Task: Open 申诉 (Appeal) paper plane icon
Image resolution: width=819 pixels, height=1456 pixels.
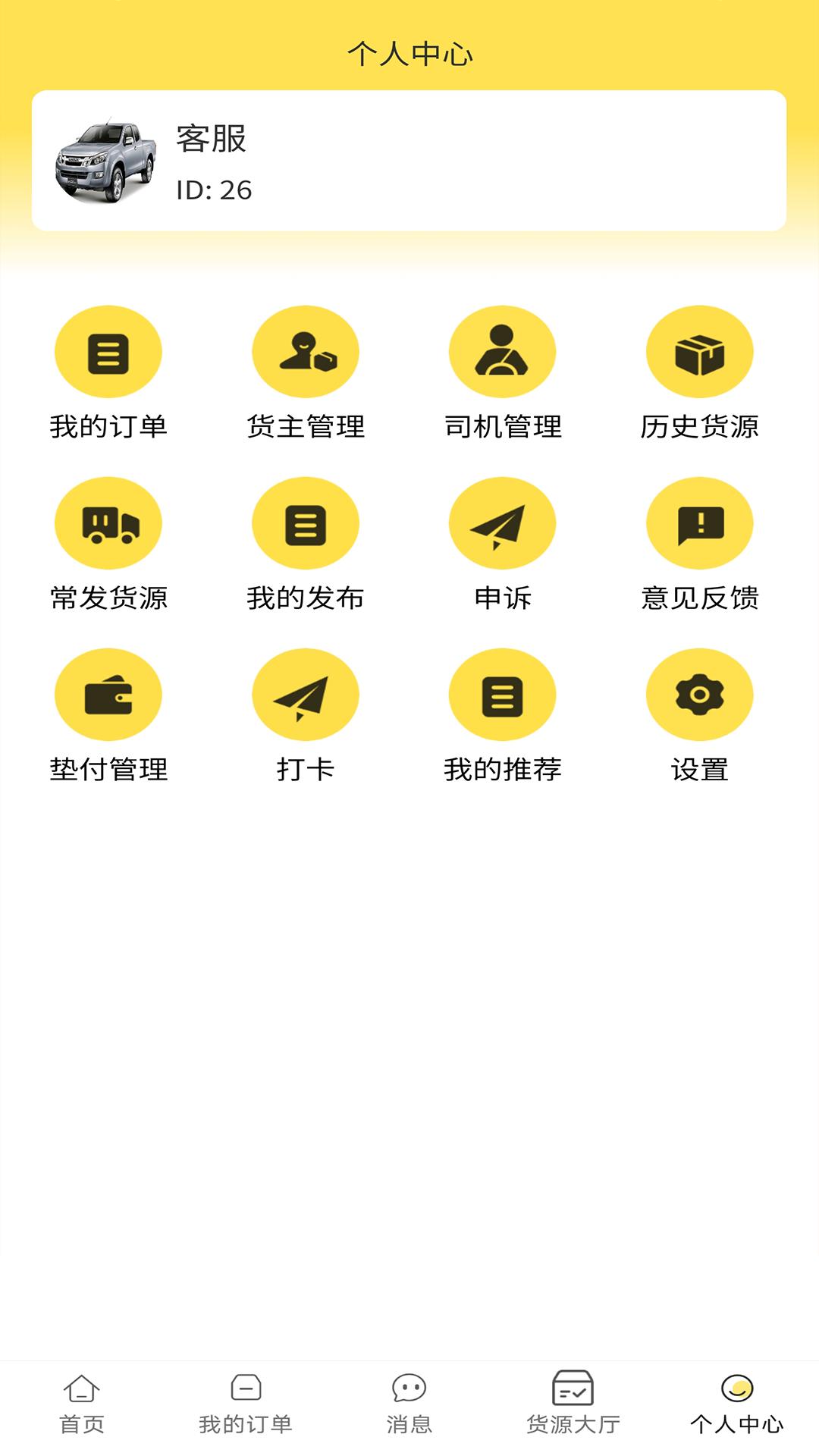Action: (x=503, y=522)
